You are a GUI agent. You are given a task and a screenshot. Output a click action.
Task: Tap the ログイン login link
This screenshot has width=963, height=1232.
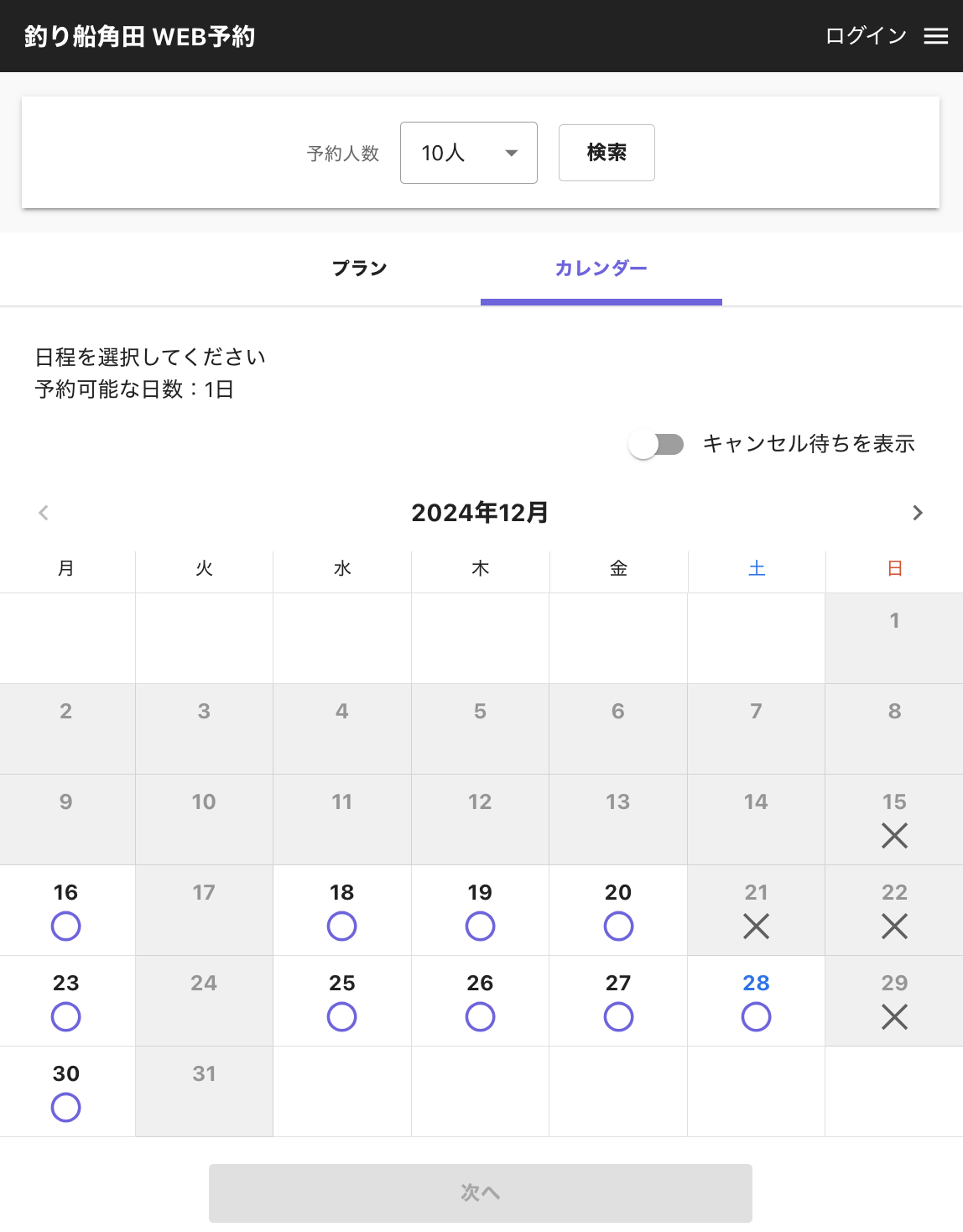pos(866,36)
